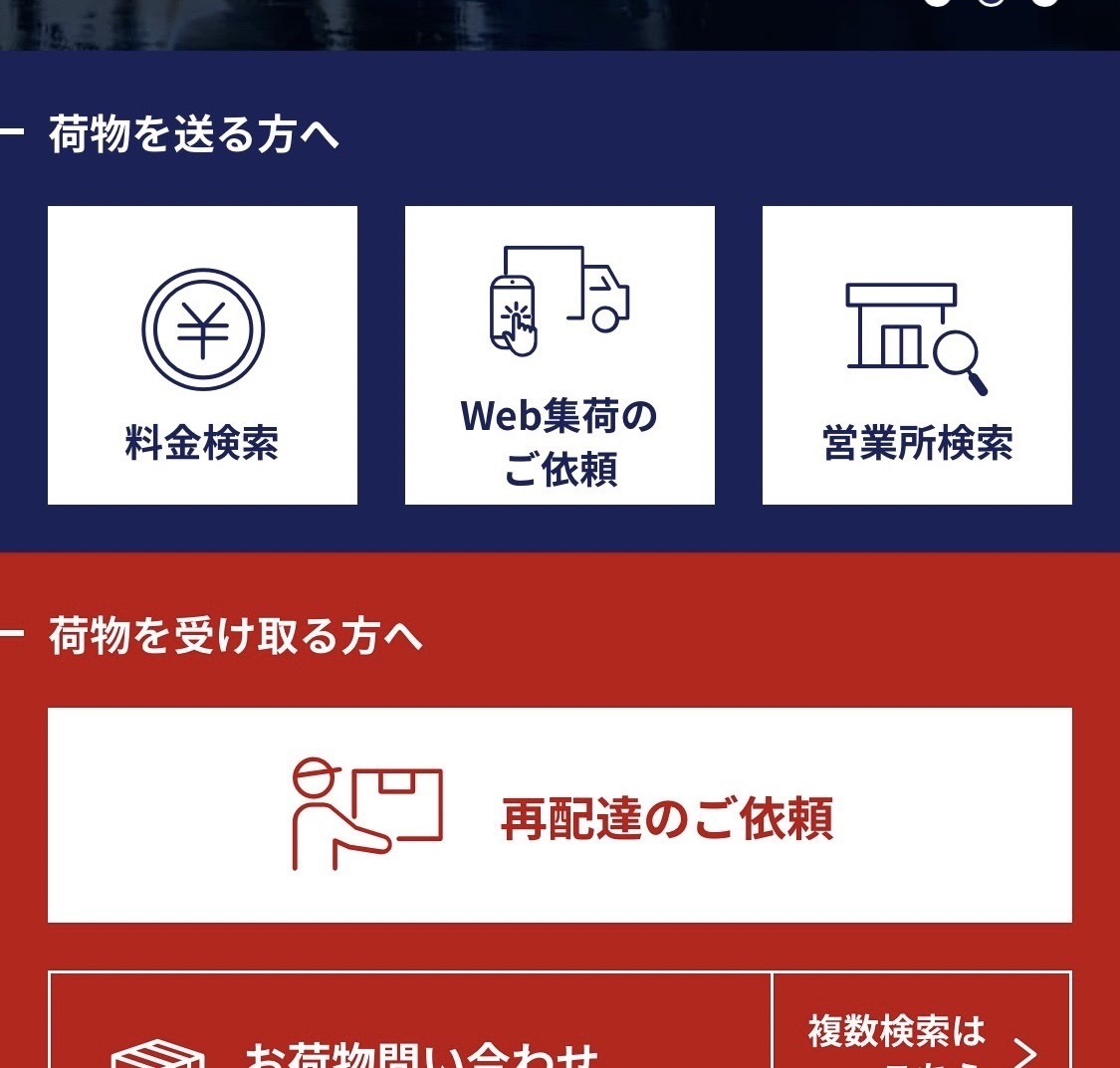Open the 料金検索 fare search tile
This screenshot has height=1068, width=1120.
(202, 355)
